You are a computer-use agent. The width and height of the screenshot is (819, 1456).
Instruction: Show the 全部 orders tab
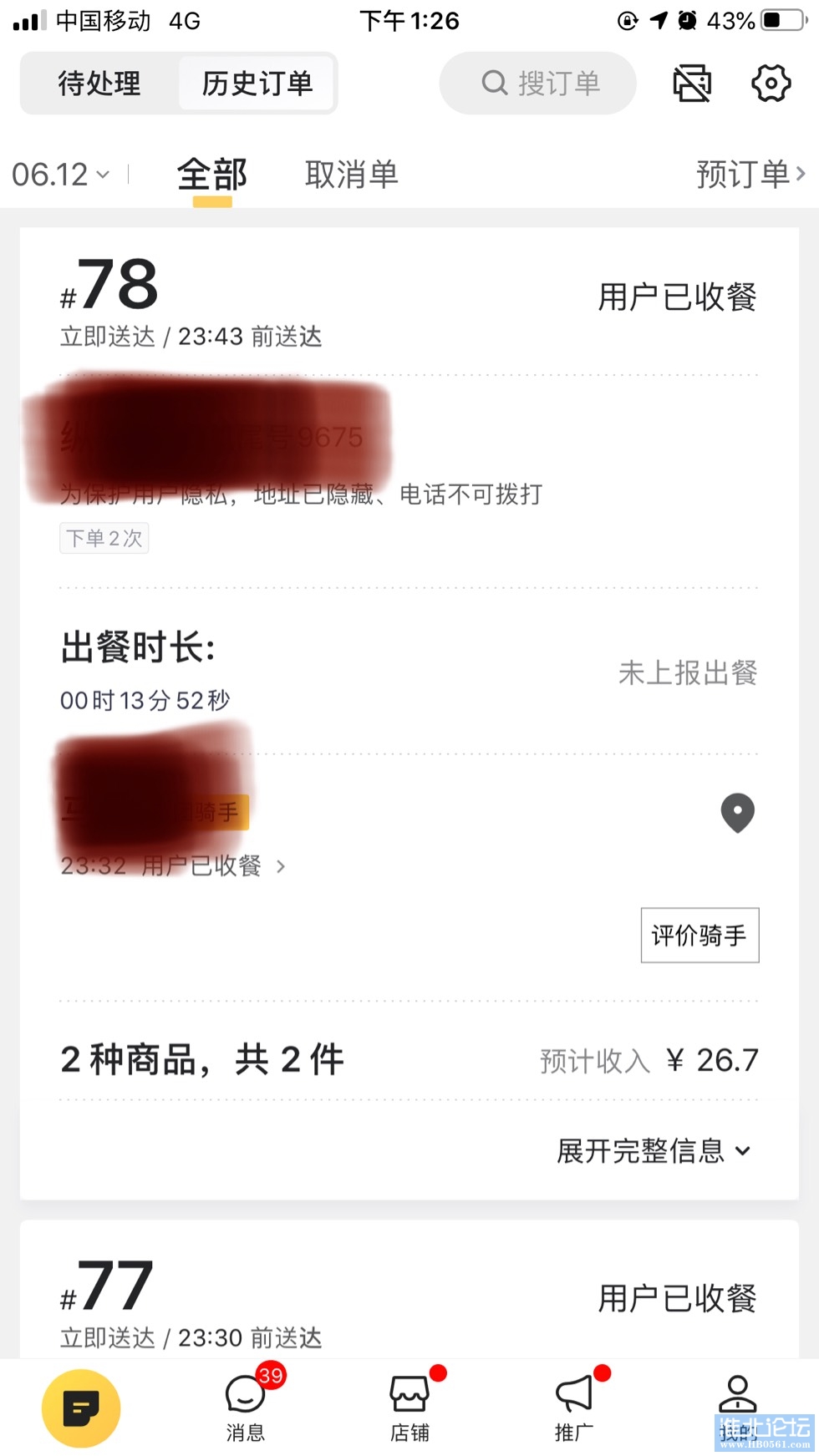[x=211, y=175]
